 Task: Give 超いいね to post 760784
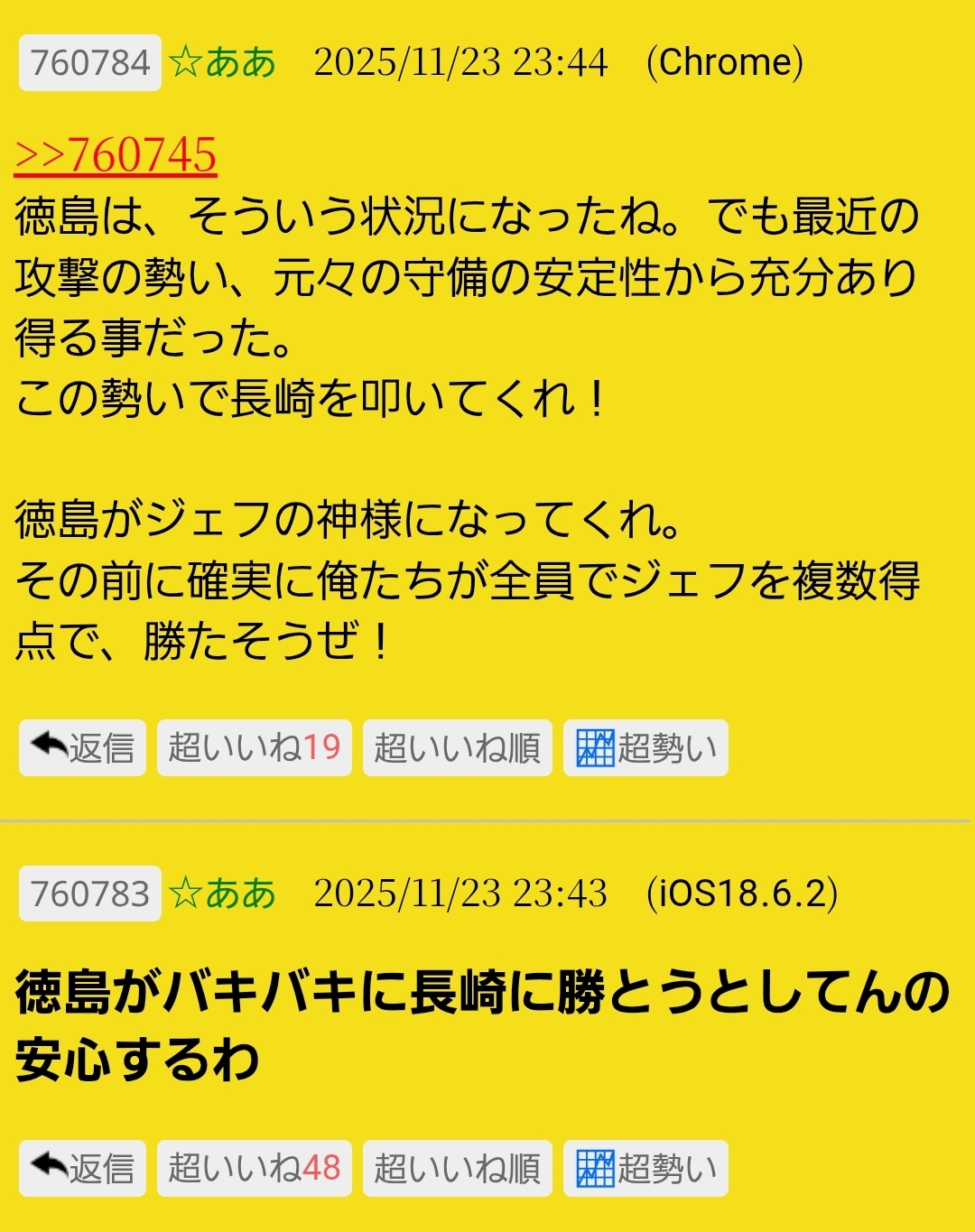(x=254, y=747)
